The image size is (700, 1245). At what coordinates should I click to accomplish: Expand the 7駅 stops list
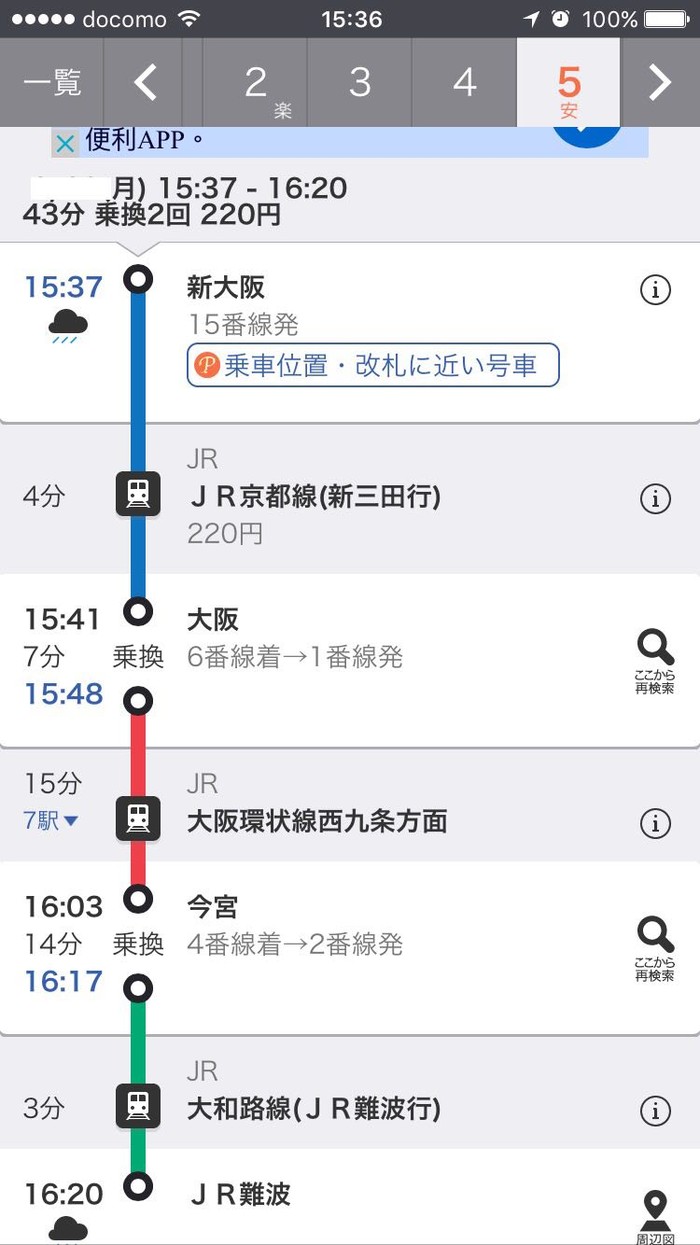point(51,822)
